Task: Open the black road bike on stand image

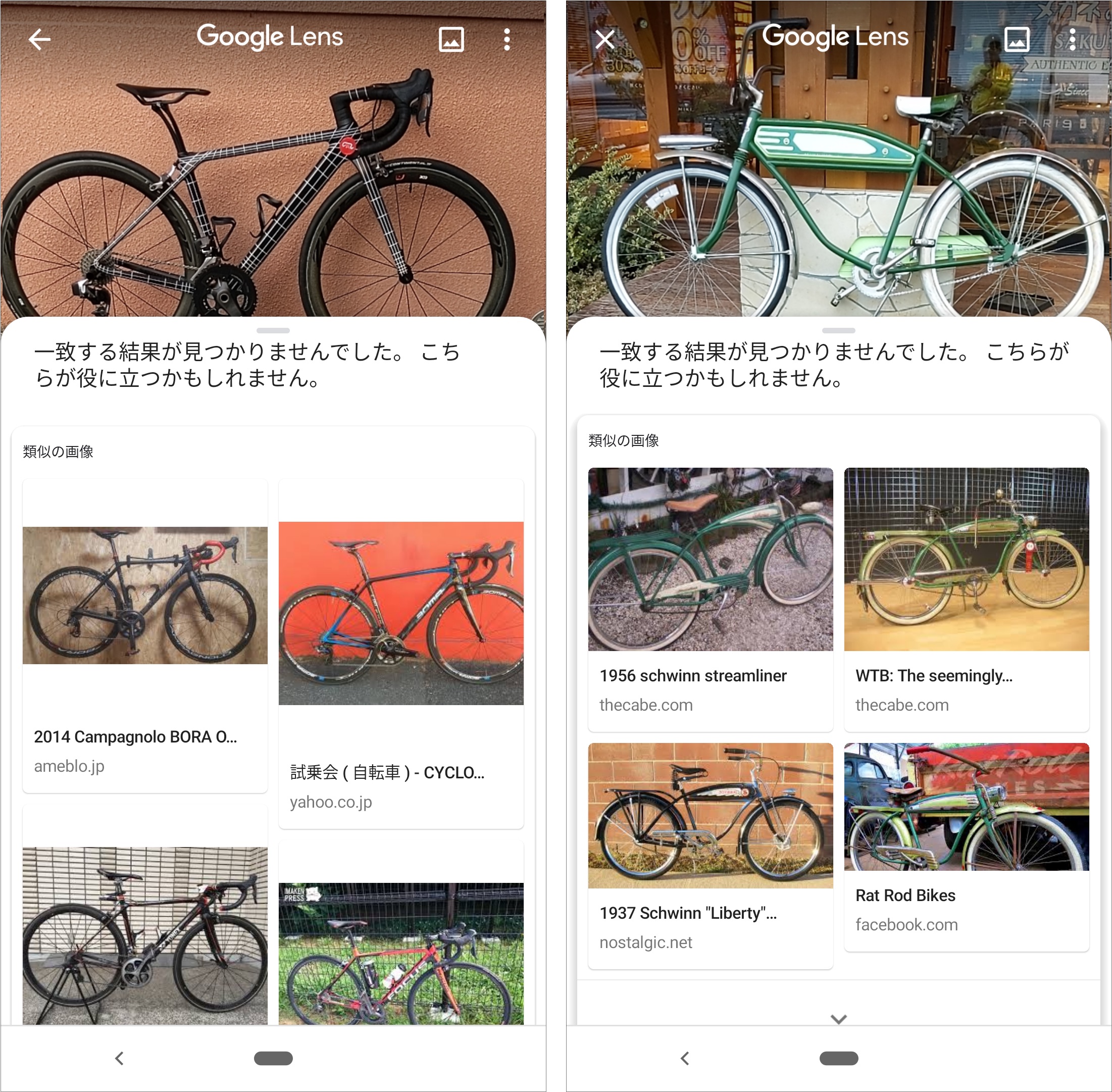Action: (144, 935)
